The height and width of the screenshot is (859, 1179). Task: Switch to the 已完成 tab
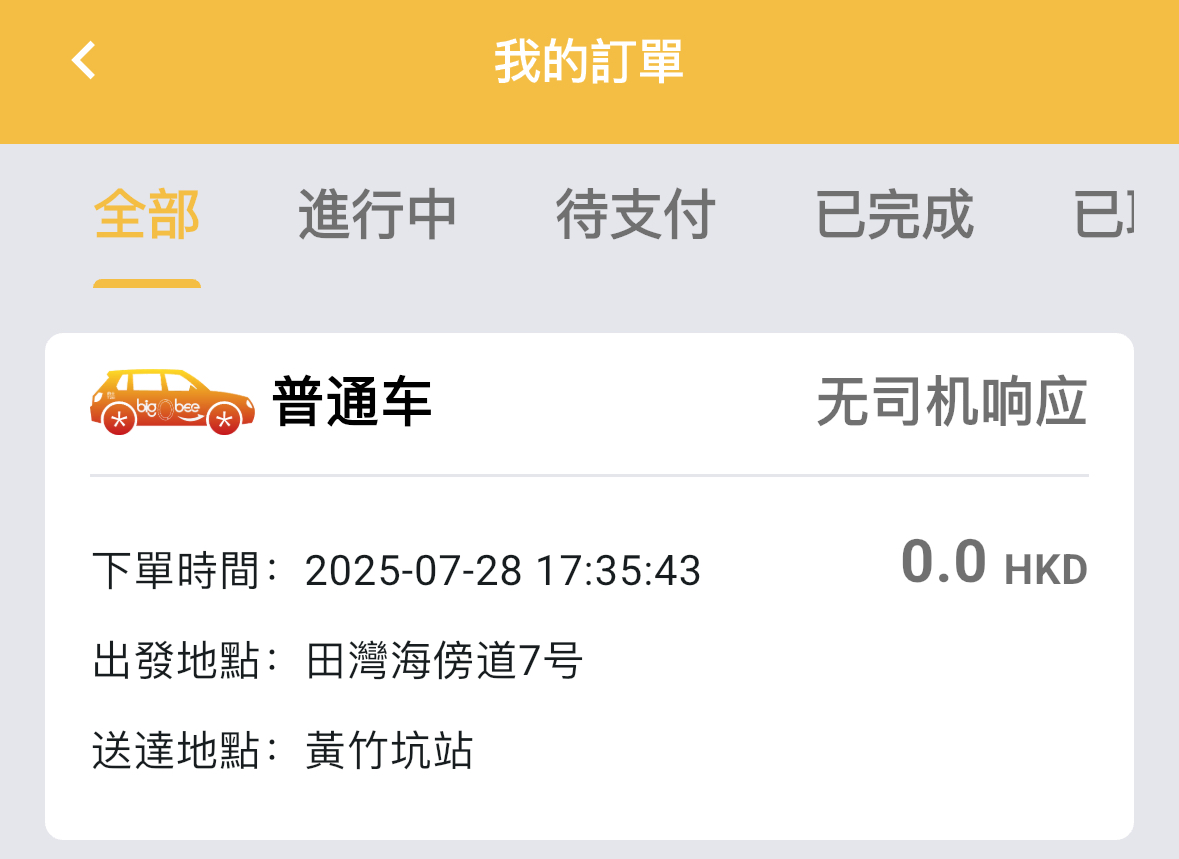coord(894,215)
